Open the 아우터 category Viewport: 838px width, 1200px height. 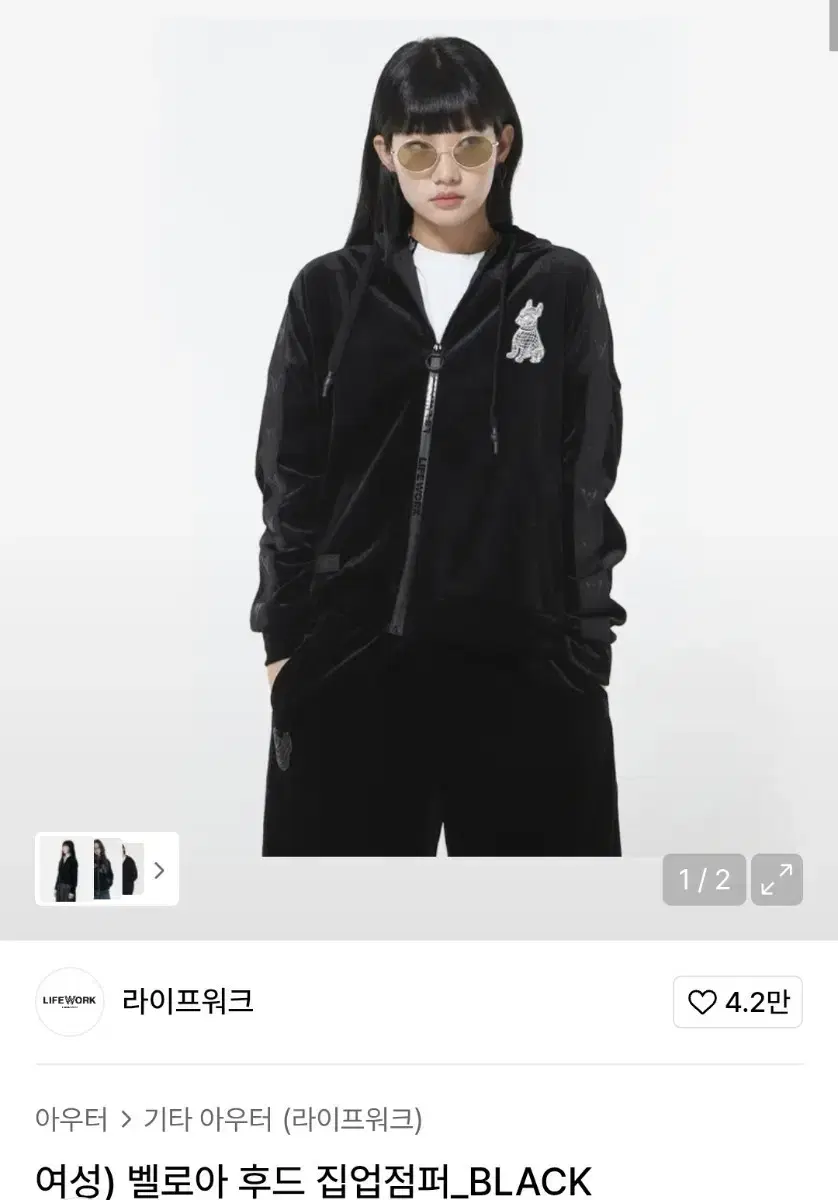point(70,1121)
